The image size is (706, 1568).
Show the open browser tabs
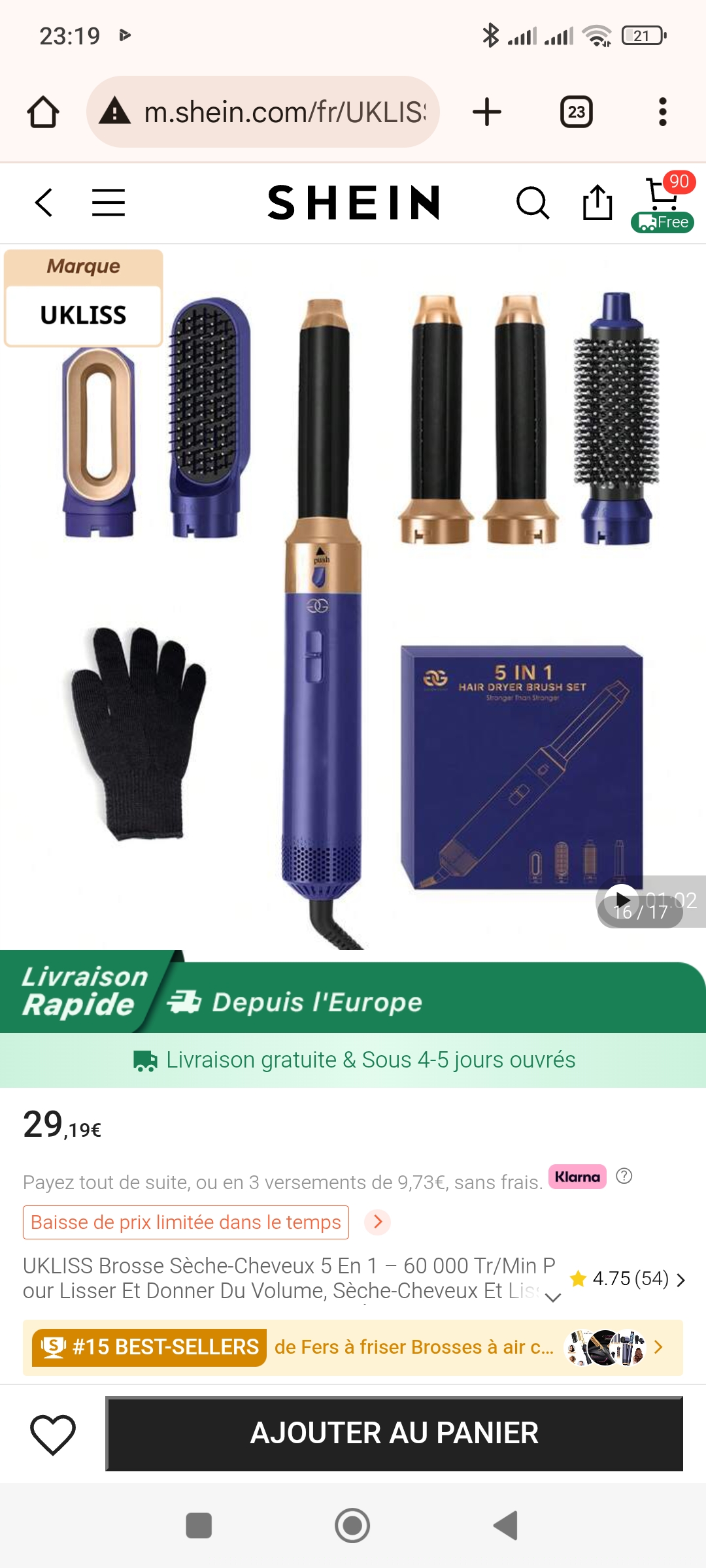pyautogui.click(x=576, y=112)
